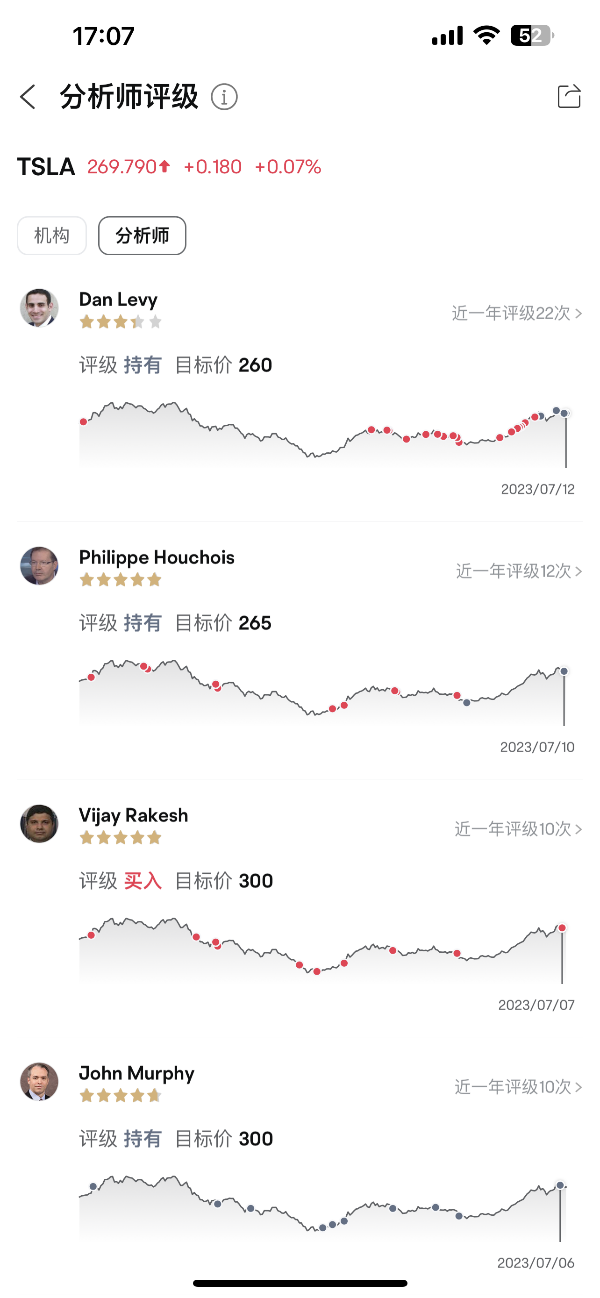Screen dimensions: 600x1298
Task: View John Murphy's 10 ratings this year
Action: 518,1087
